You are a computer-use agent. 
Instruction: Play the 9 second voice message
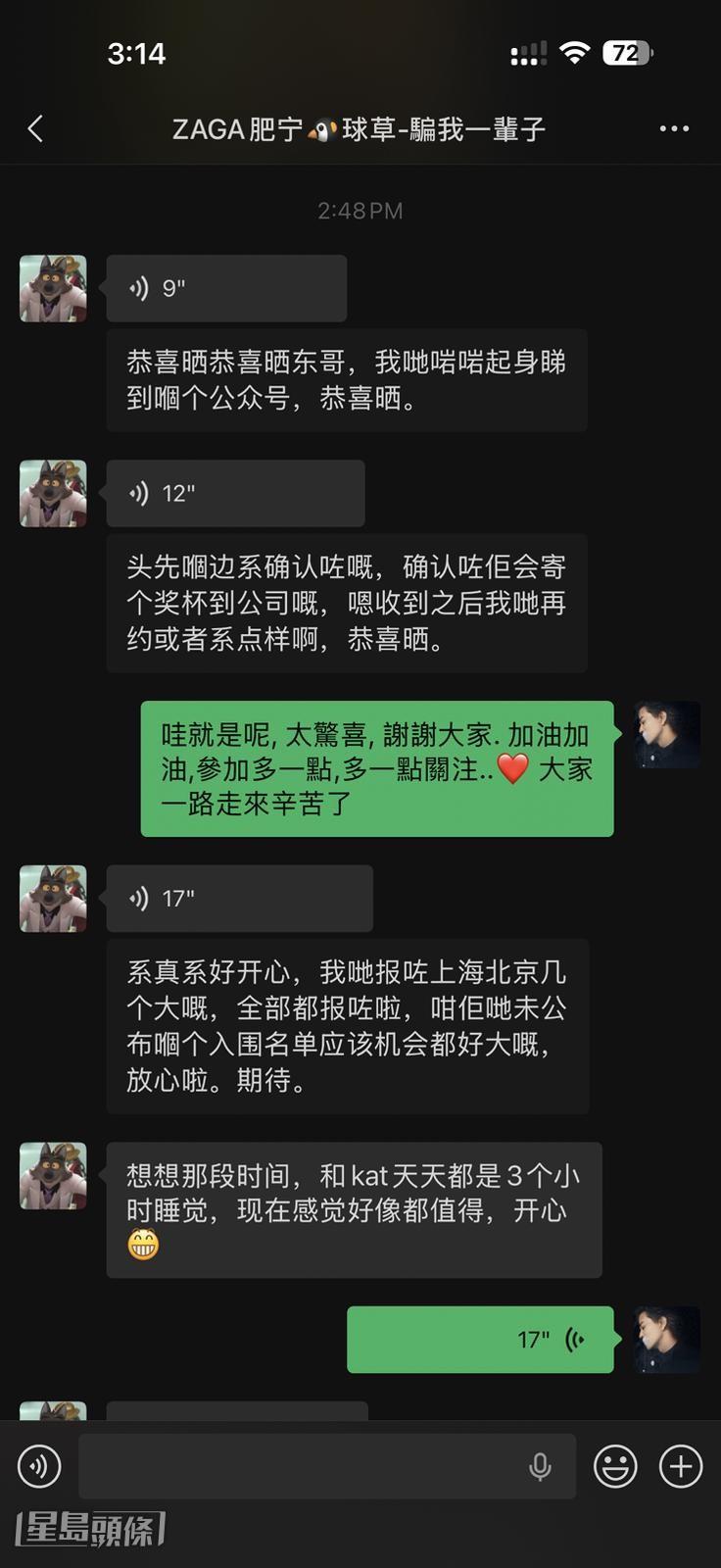coord(225,288)
